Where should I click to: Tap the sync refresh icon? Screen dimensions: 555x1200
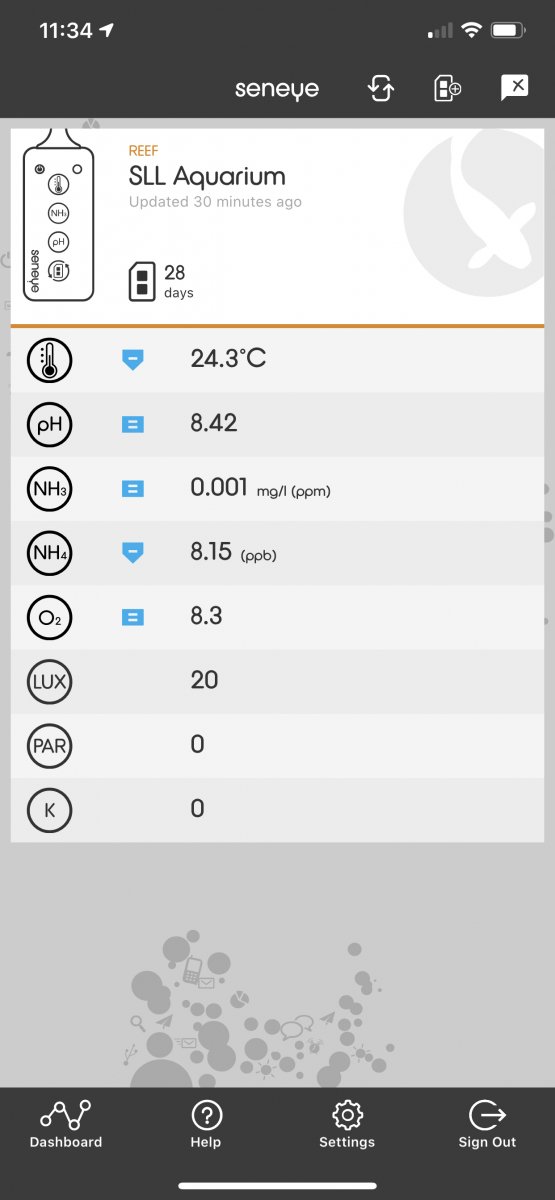[x=380, y=88]
